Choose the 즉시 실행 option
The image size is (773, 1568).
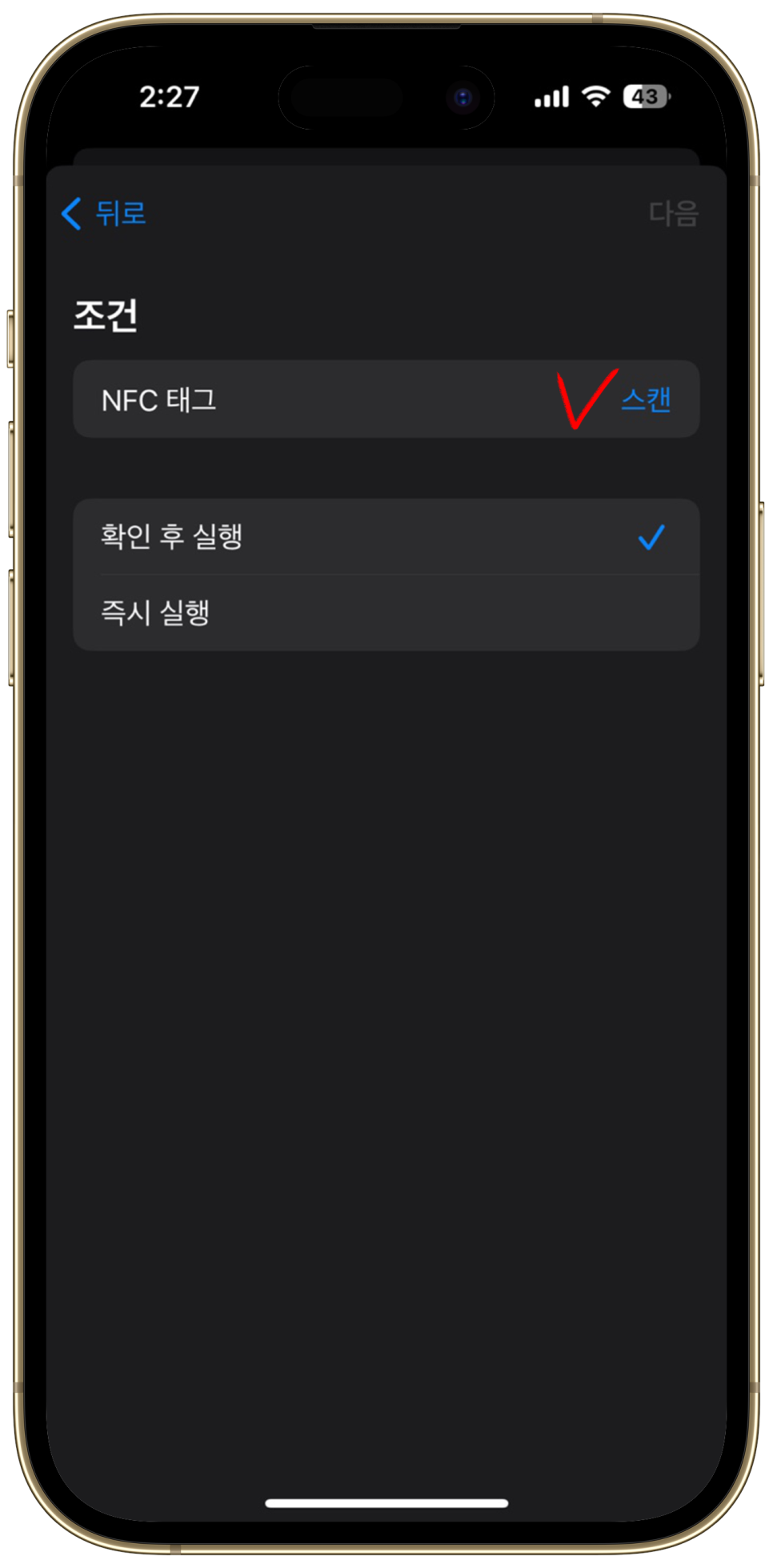tap(386, 612)
